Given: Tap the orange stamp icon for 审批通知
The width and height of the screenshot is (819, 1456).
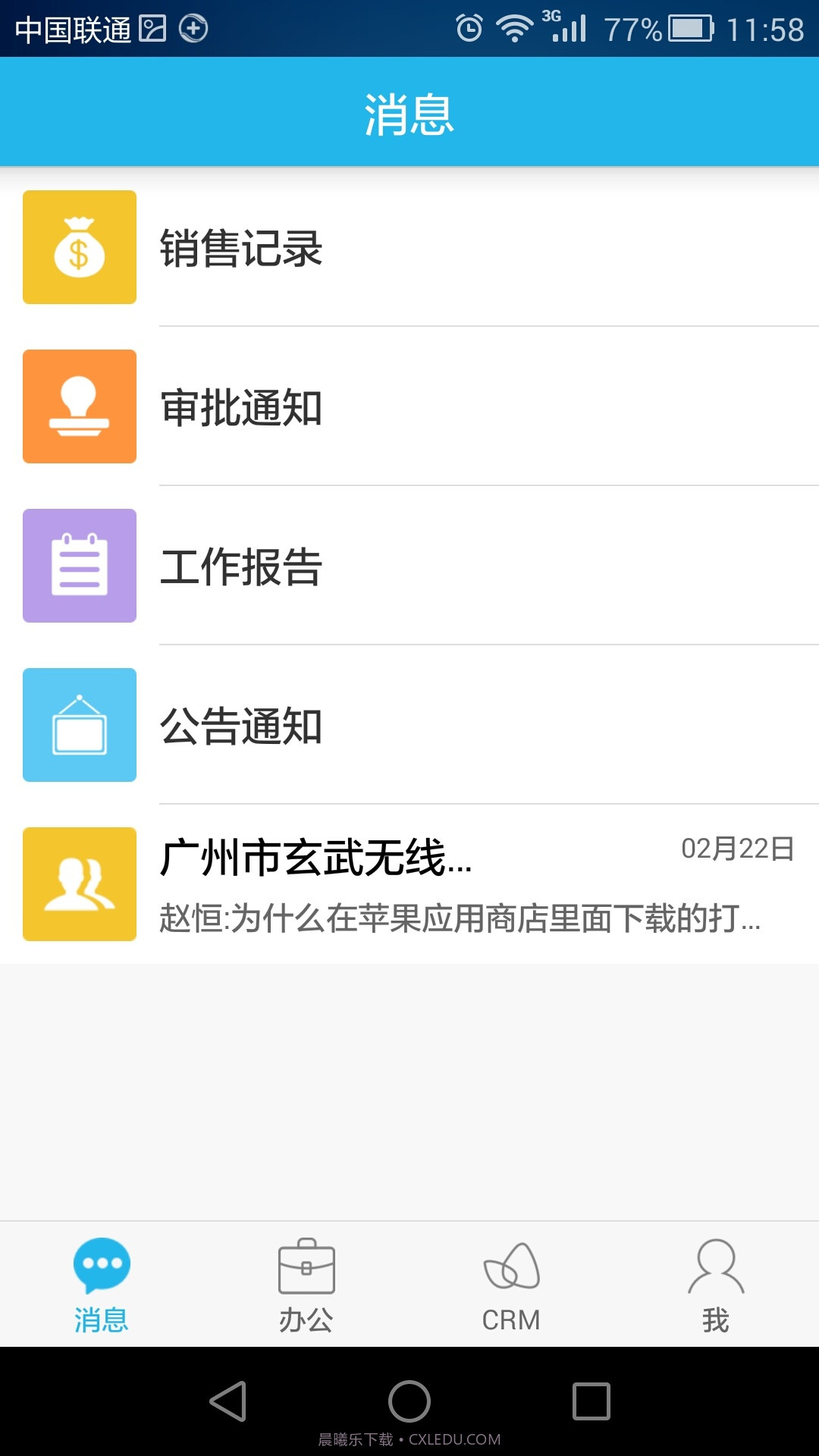Looking at the screenshot, I should click(x=79, y=407).
